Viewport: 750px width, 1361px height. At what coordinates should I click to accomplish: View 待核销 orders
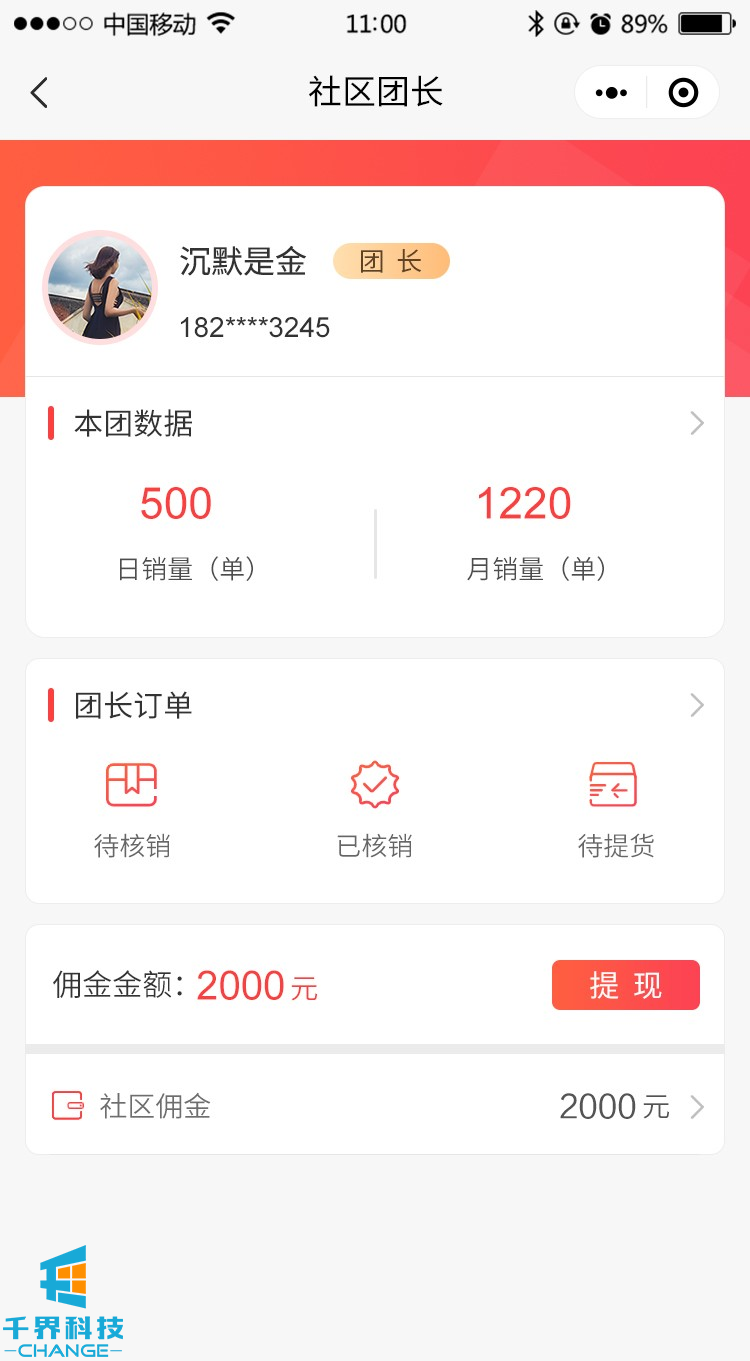pyautogui.click(x=132, y=808)
